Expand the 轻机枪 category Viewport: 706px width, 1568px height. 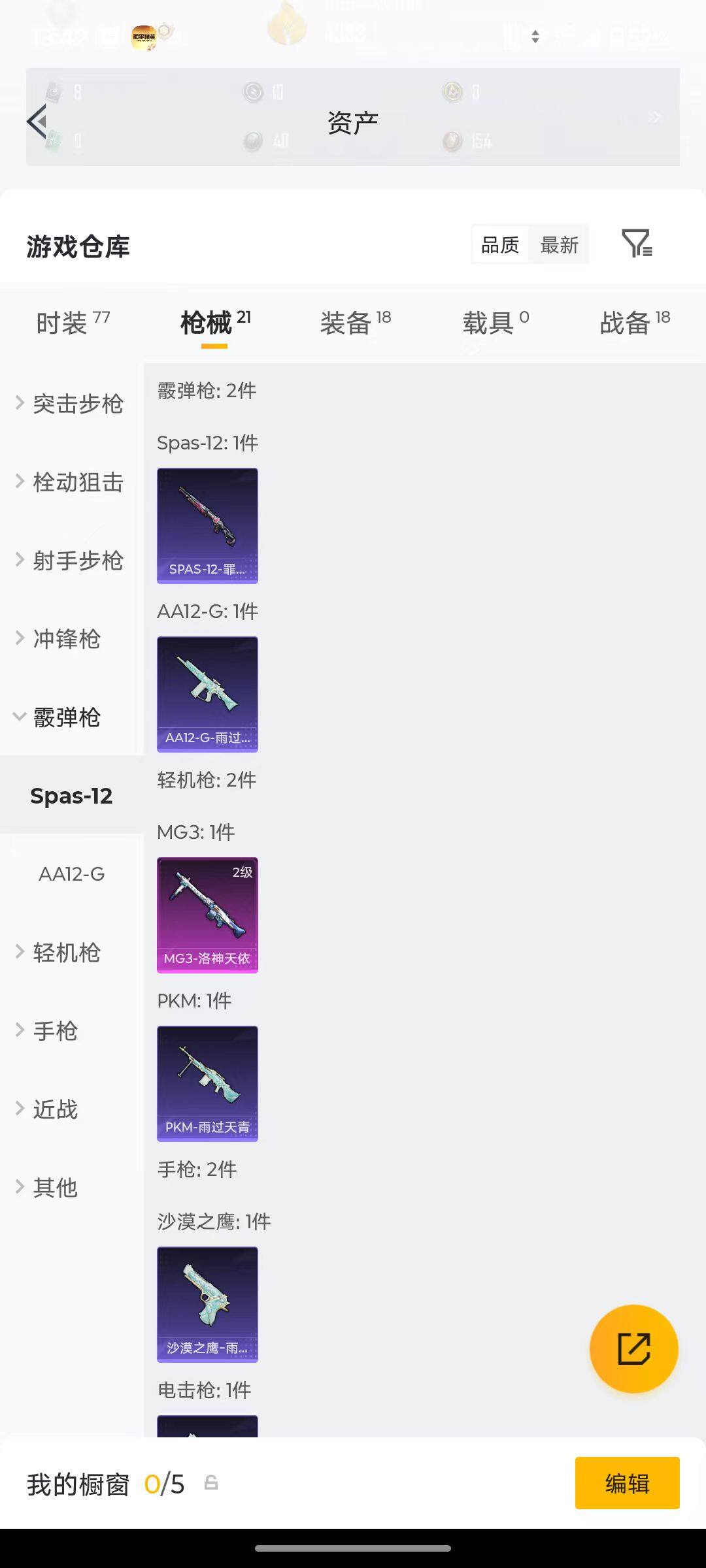tap(65, 953)
